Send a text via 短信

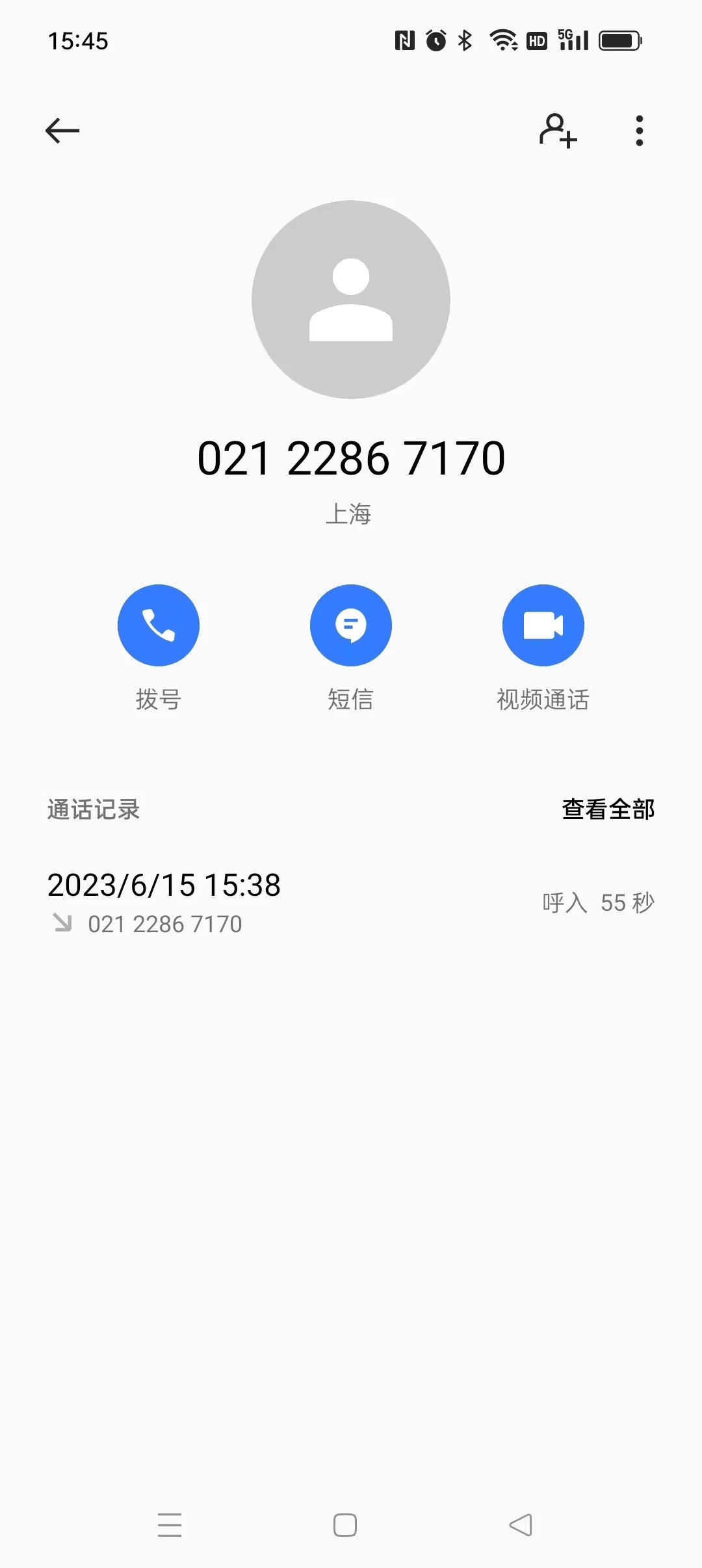coord(350,625)
